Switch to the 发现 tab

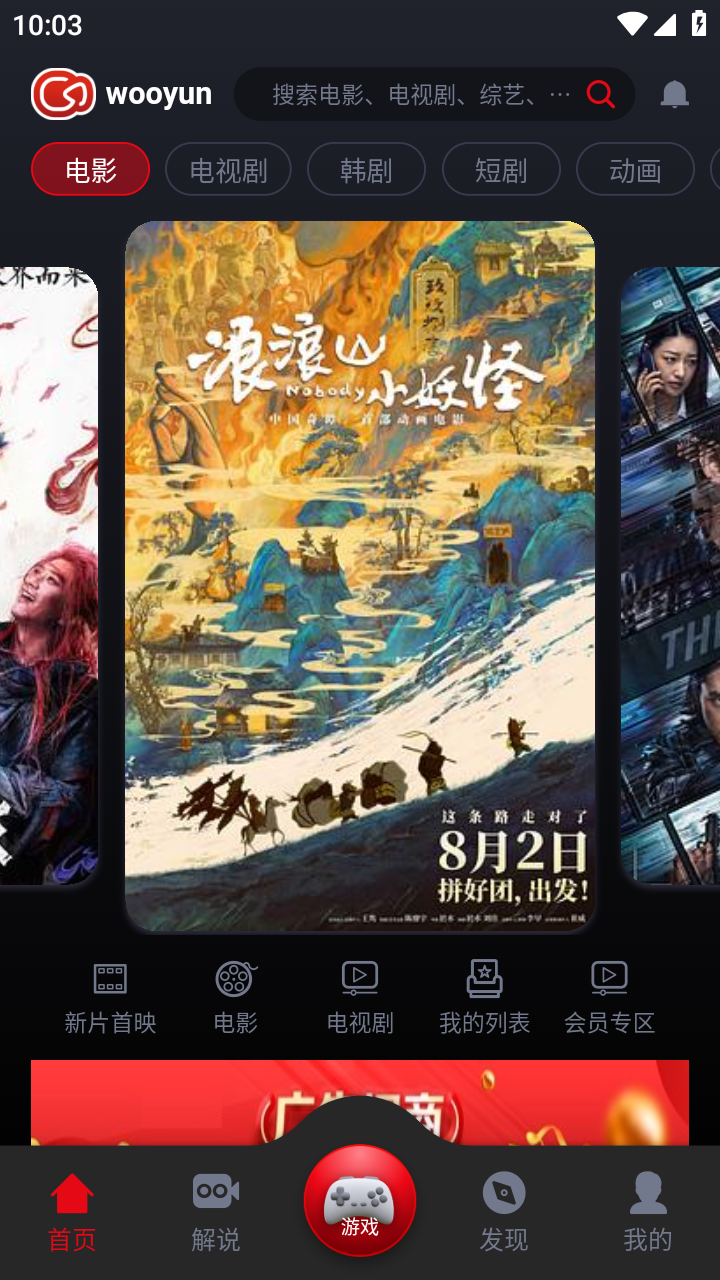pyautogui.click(x=504, y=1212)
